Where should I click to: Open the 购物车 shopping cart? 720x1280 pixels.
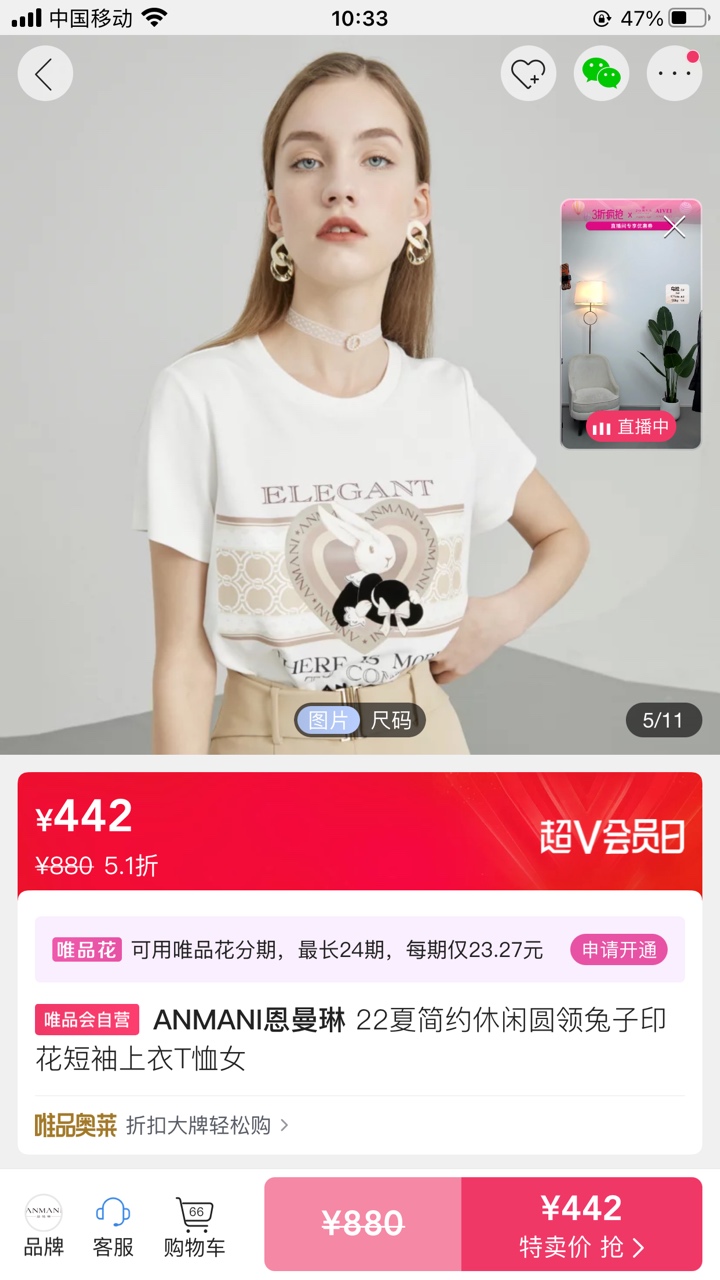coord(195,1225)
